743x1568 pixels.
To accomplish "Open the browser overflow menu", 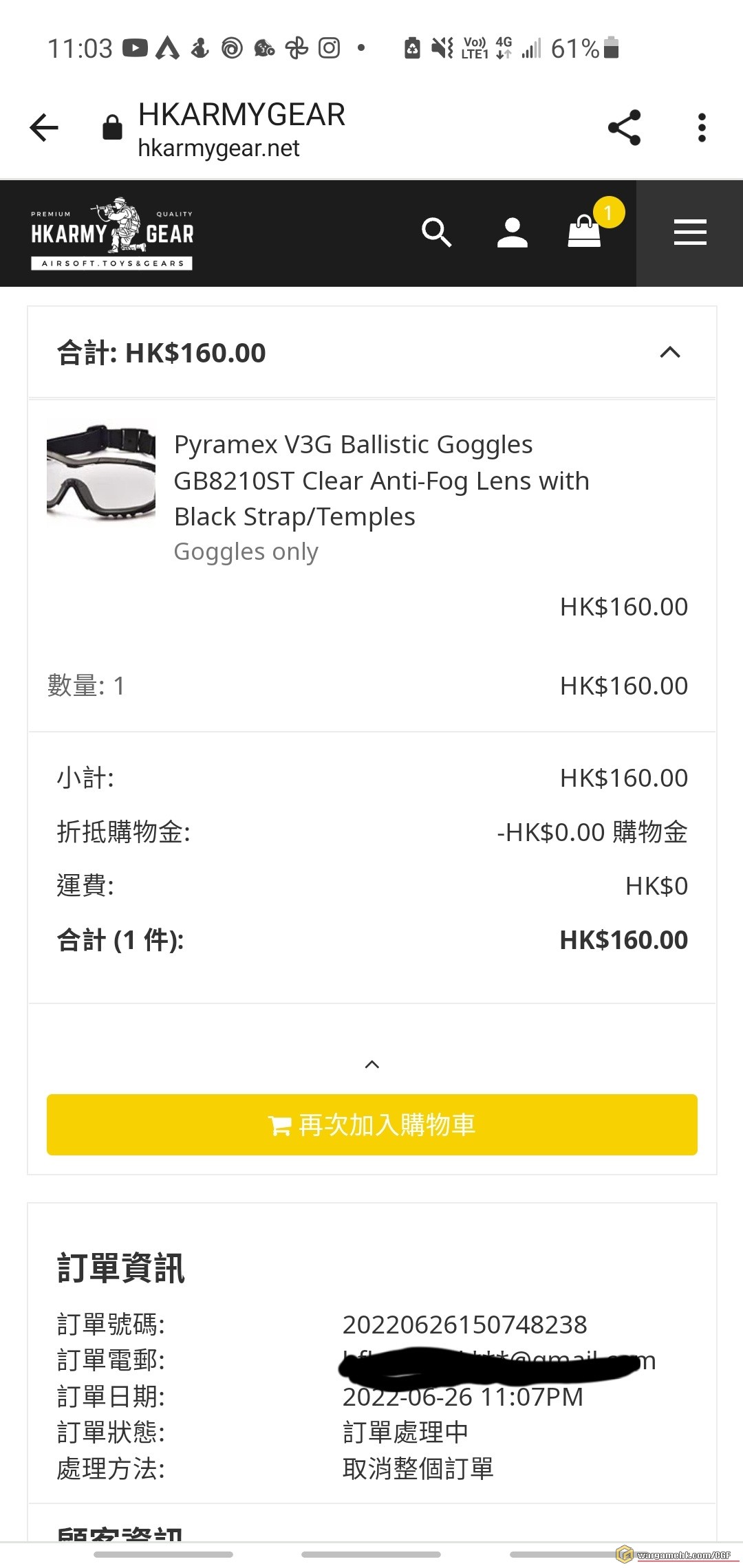I will (x=701, y=128).
